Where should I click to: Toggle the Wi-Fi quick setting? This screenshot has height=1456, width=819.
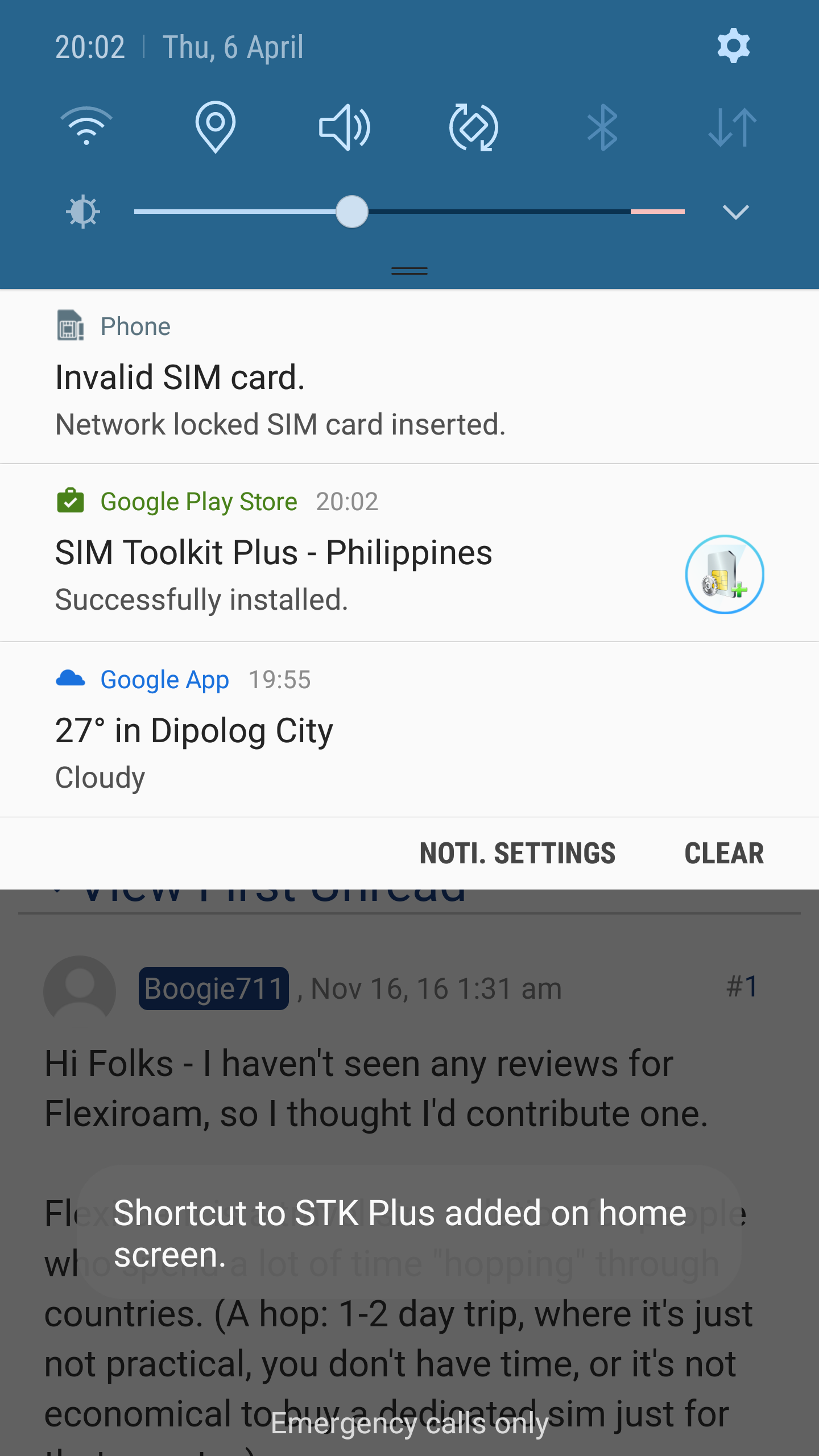pos(86,126)
